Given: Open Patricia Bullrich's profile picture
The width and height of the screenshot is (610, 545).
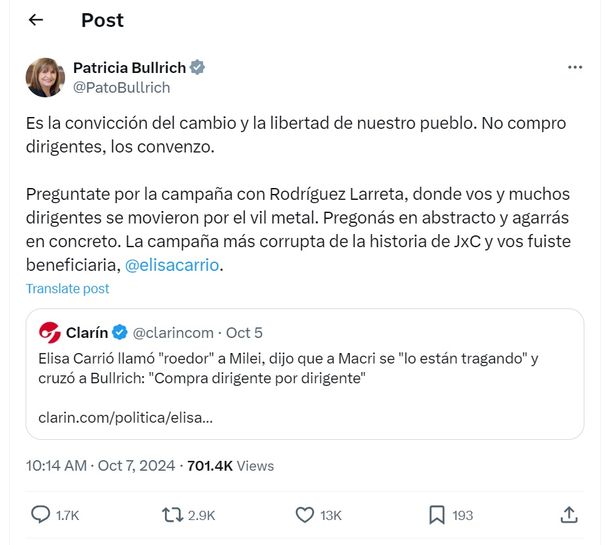Looking at the screenshot, I should click(x=45, y=77).
